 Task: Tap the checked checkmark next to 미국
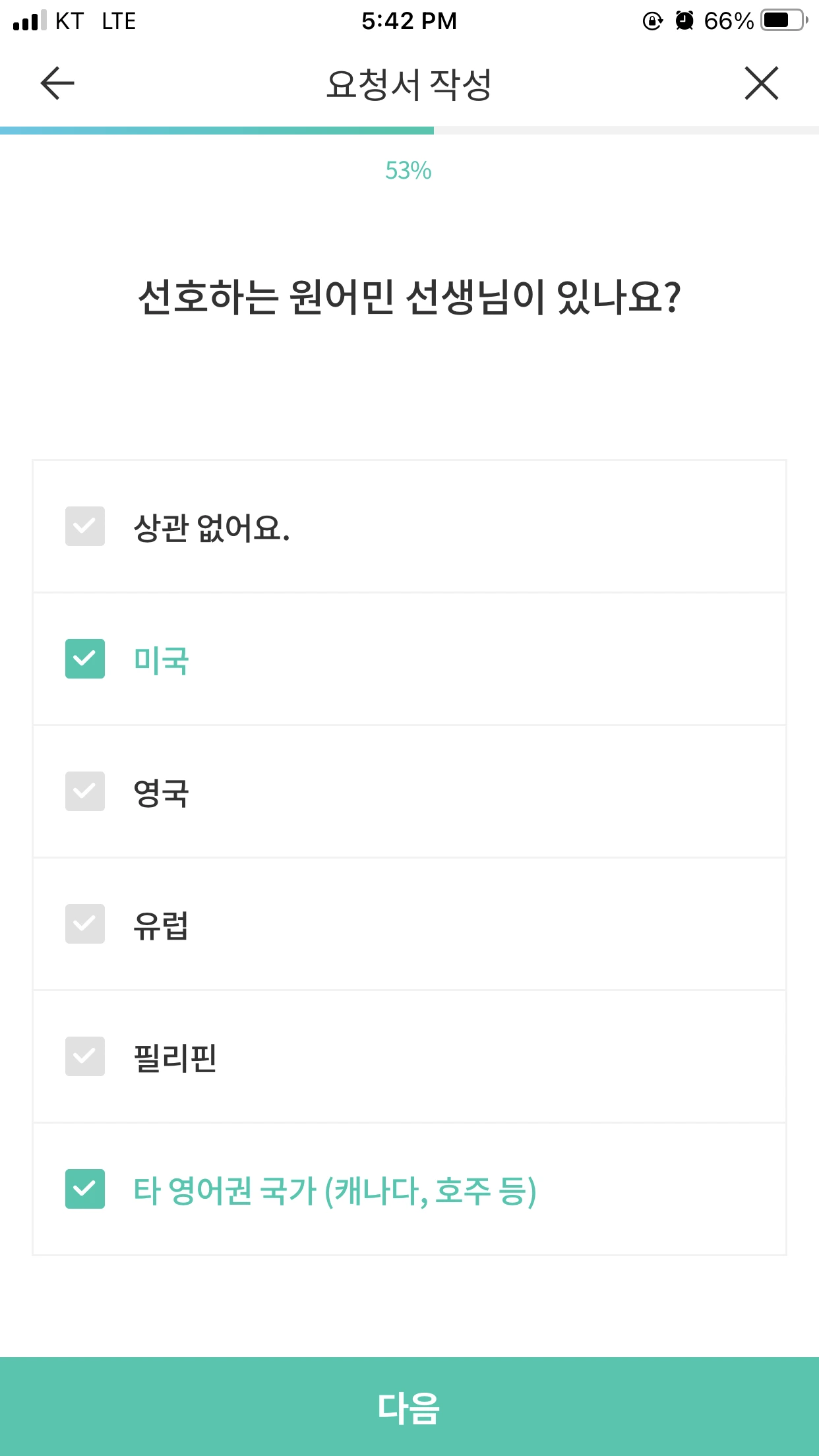point(85,658)
